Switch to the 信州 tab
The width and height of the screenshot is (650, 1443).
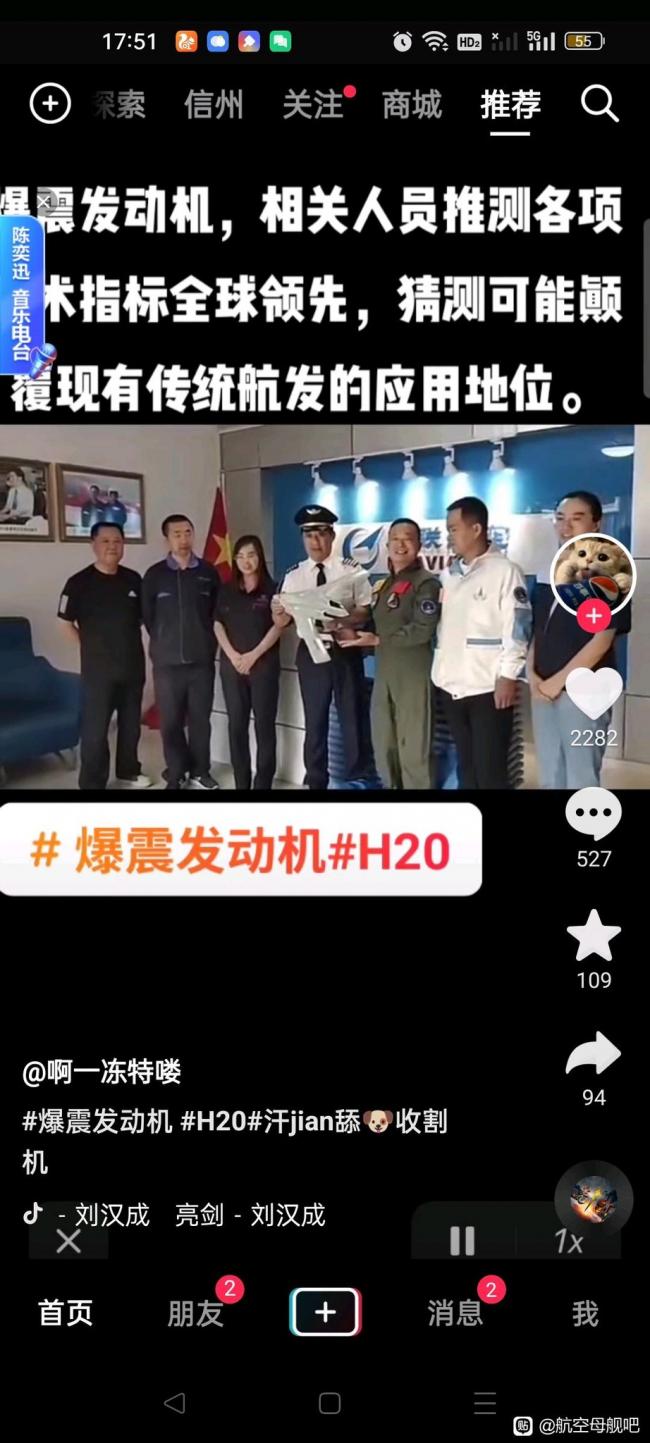pos(213,104)
